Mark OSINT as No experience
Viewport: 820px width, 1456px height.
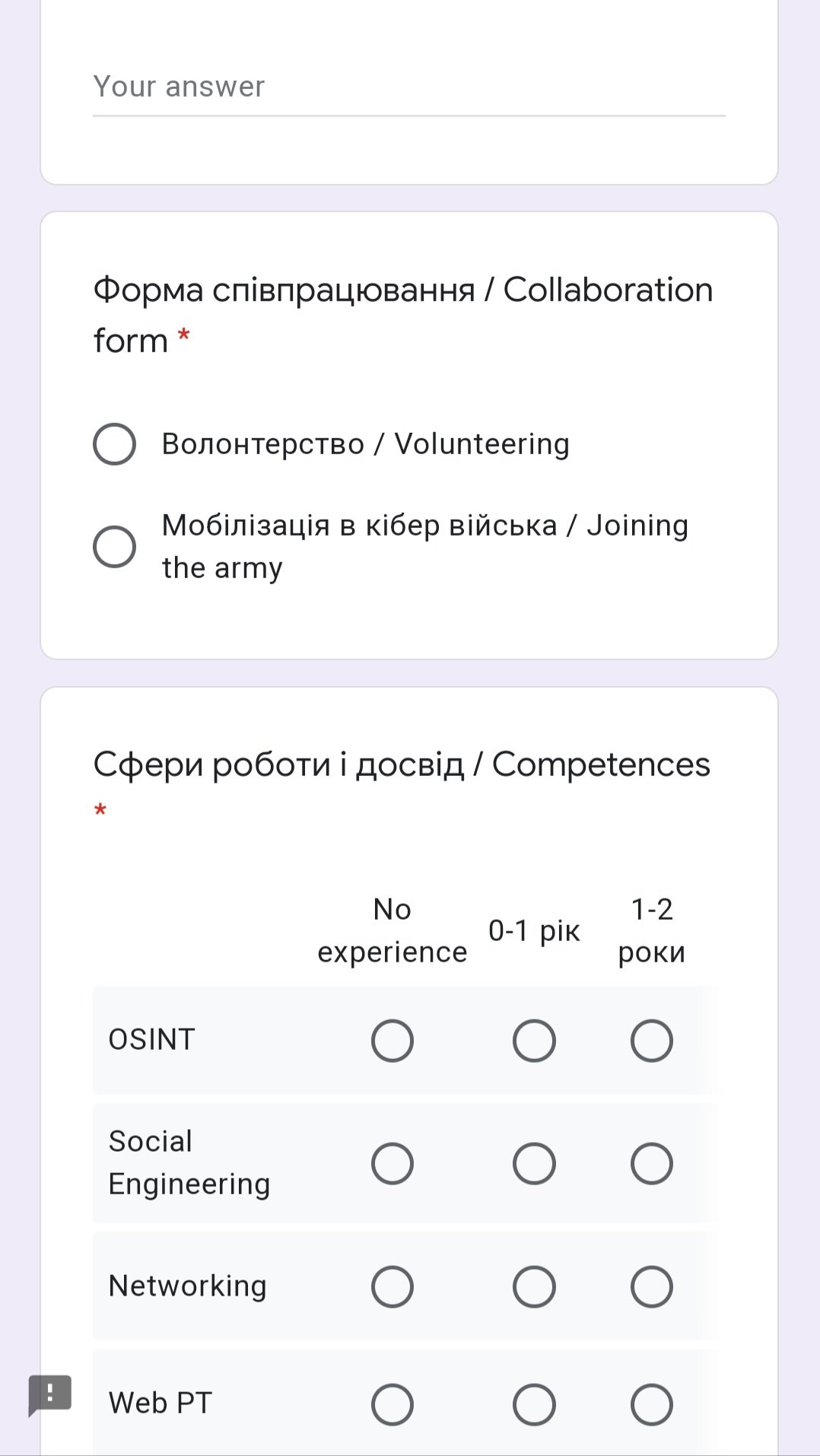tap(393, 1041)
